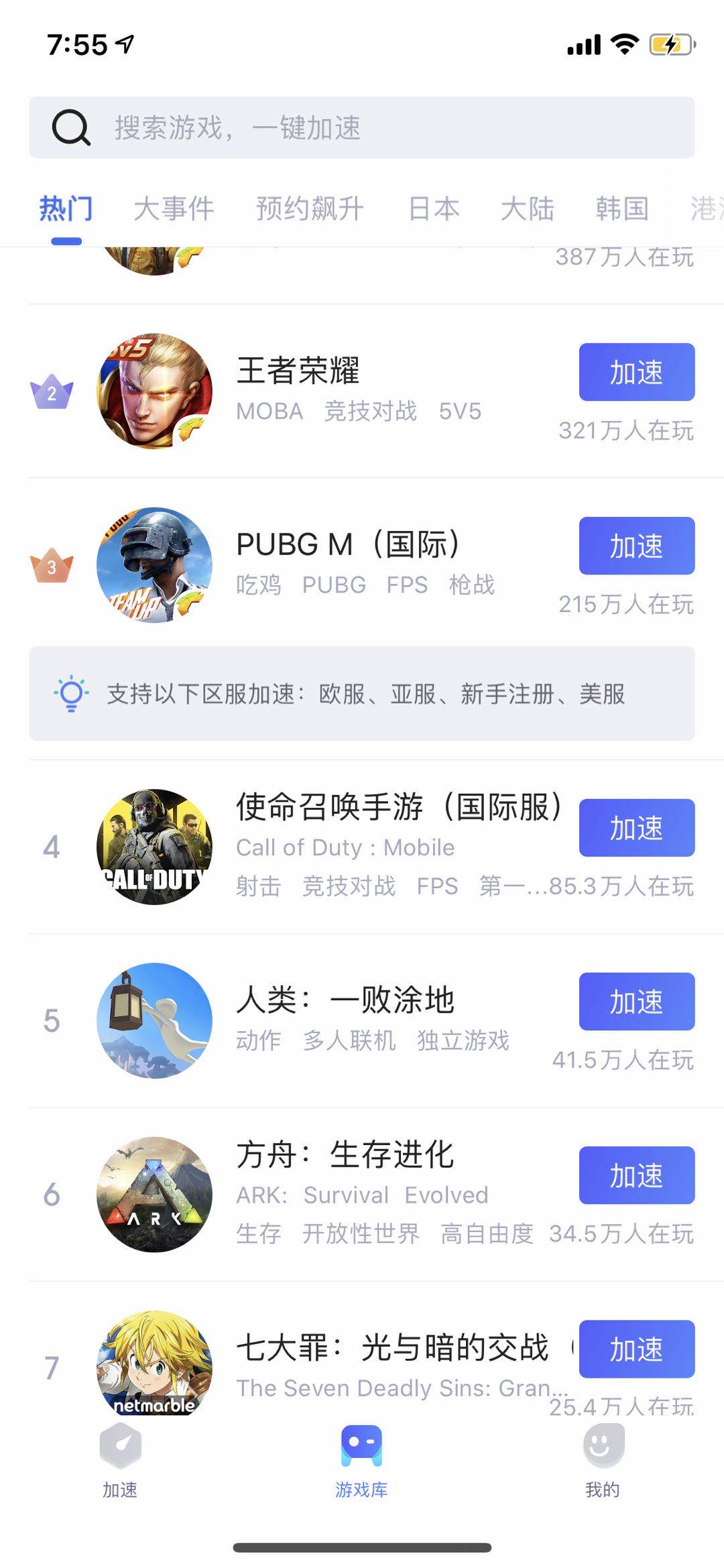Select the 日本 region tab
The height and width of the screenshot is (1568, 724).
(x=434, y=208)
